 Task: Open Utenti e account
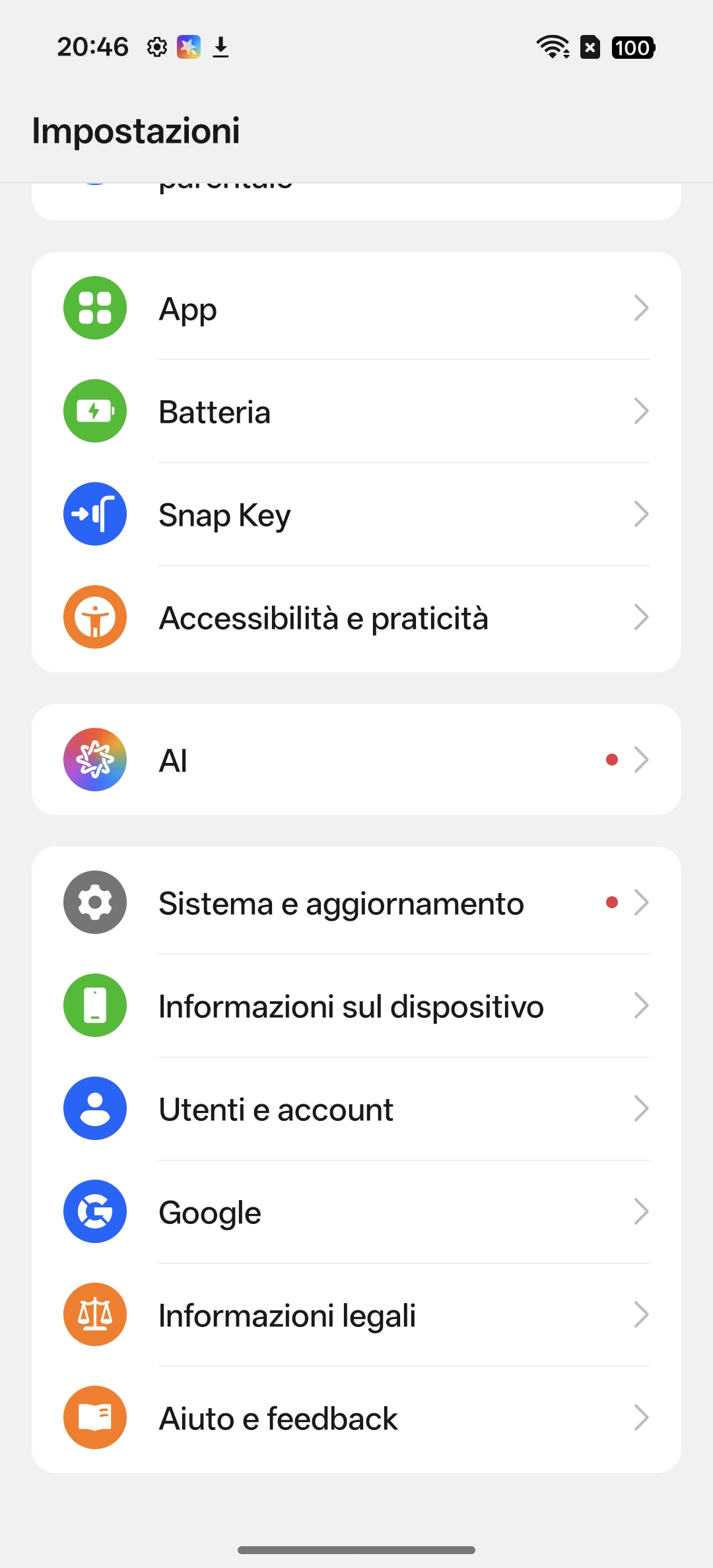356,1109
